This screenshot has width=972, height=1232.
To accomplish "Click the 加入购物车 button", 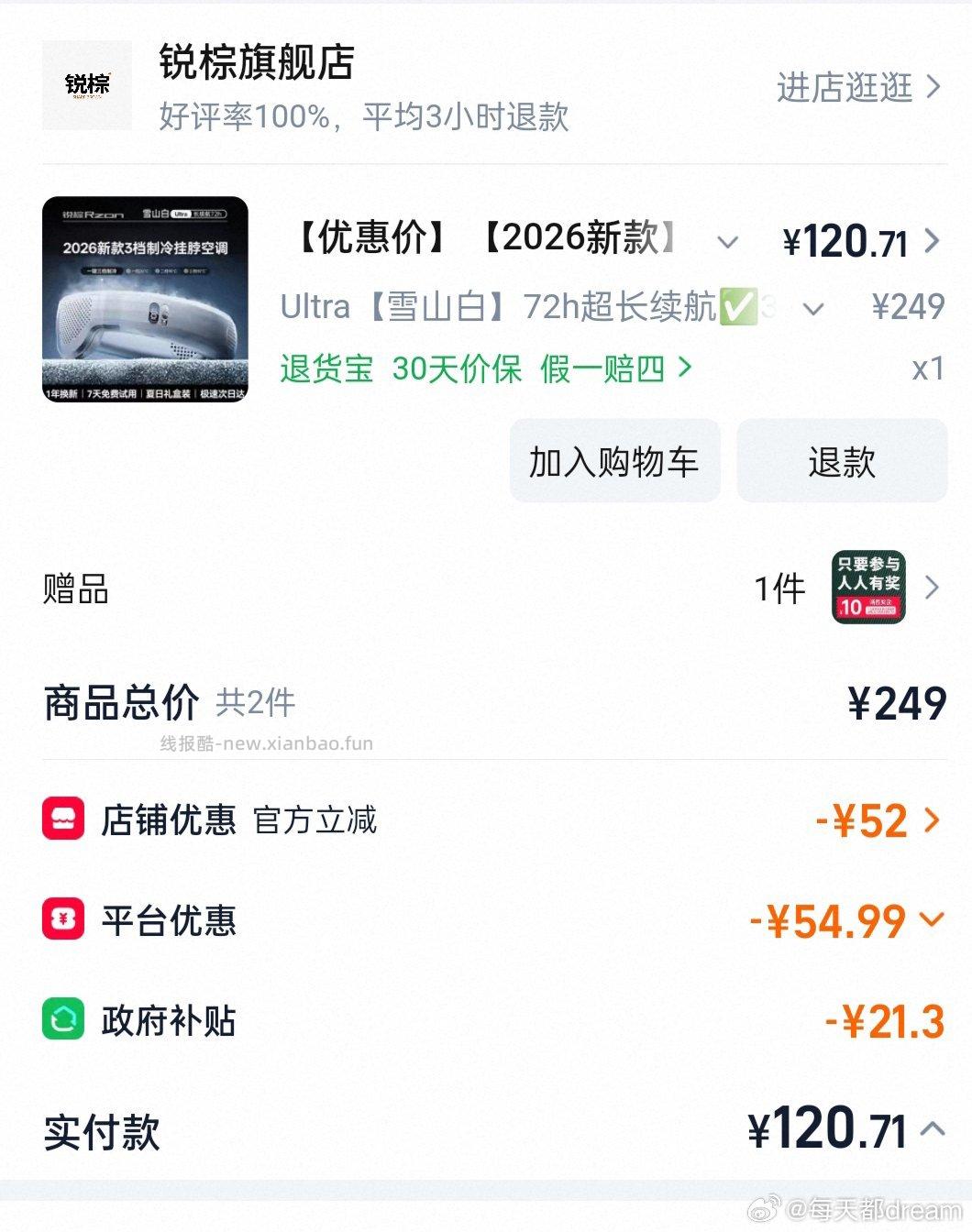I will 614,461.
